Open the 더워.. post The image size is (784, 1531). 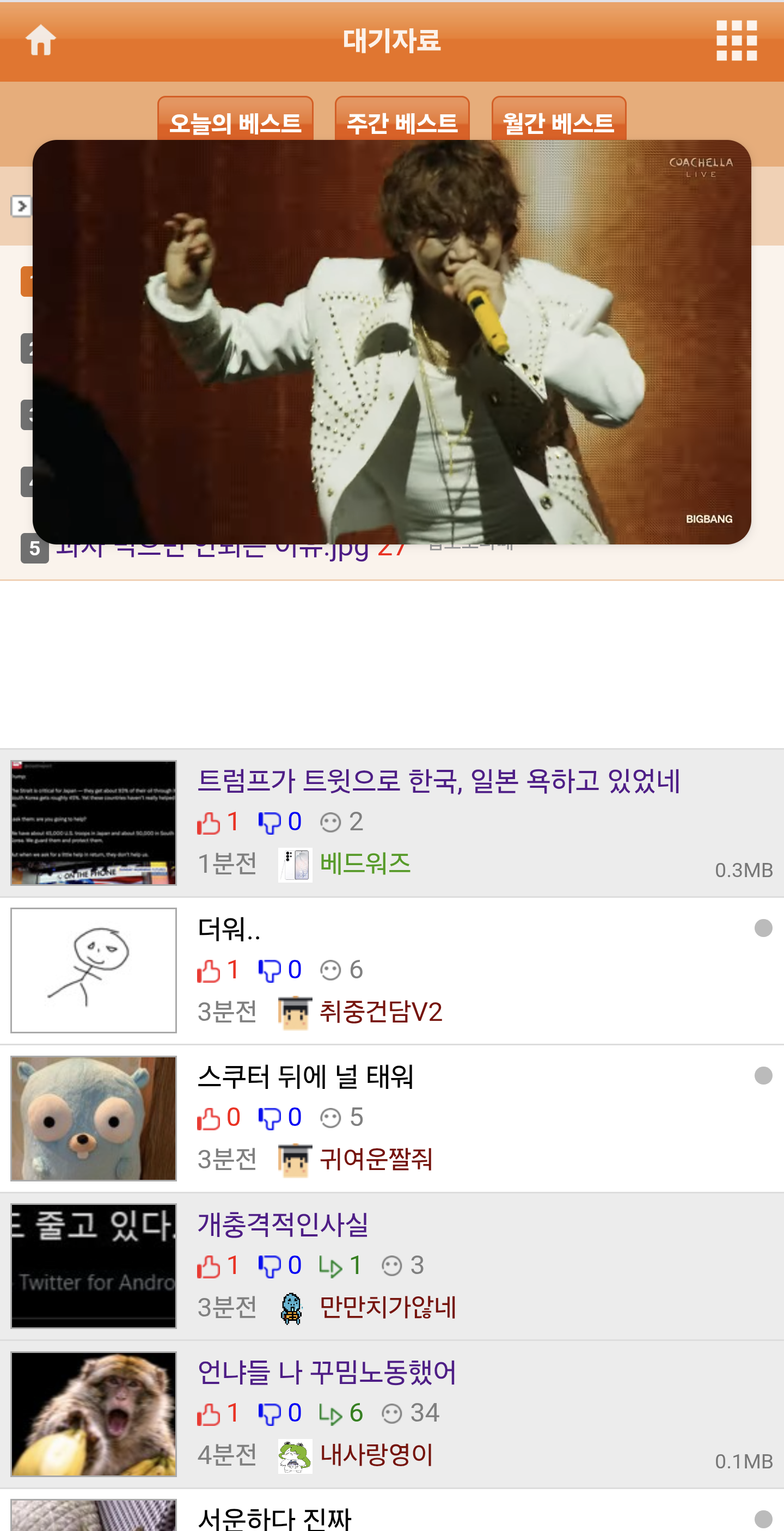coord(229,928)
